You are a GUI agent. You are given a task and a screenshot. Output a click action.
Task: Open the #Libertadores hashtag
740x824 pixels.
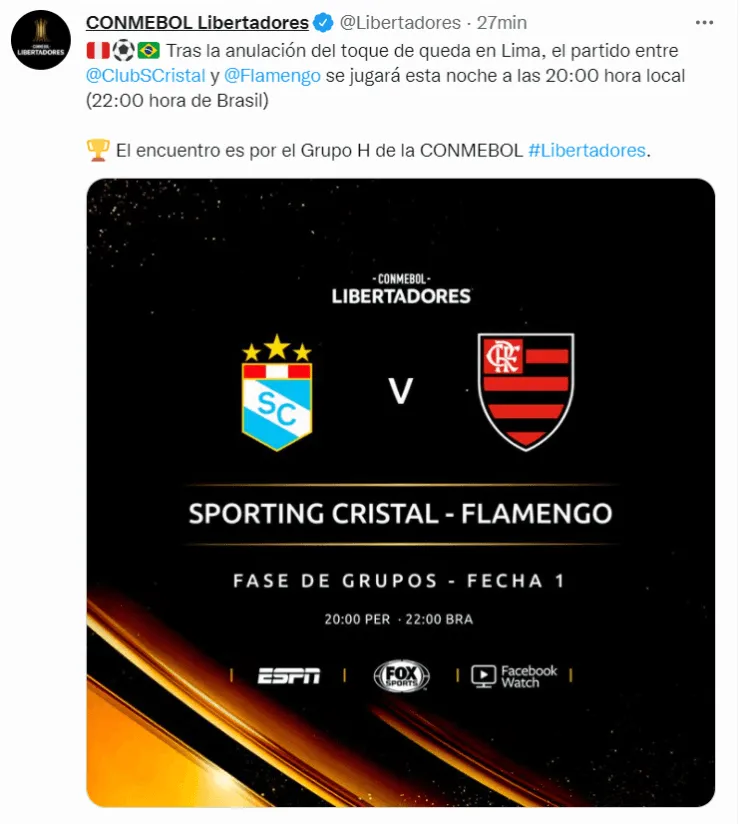(587, 150)
